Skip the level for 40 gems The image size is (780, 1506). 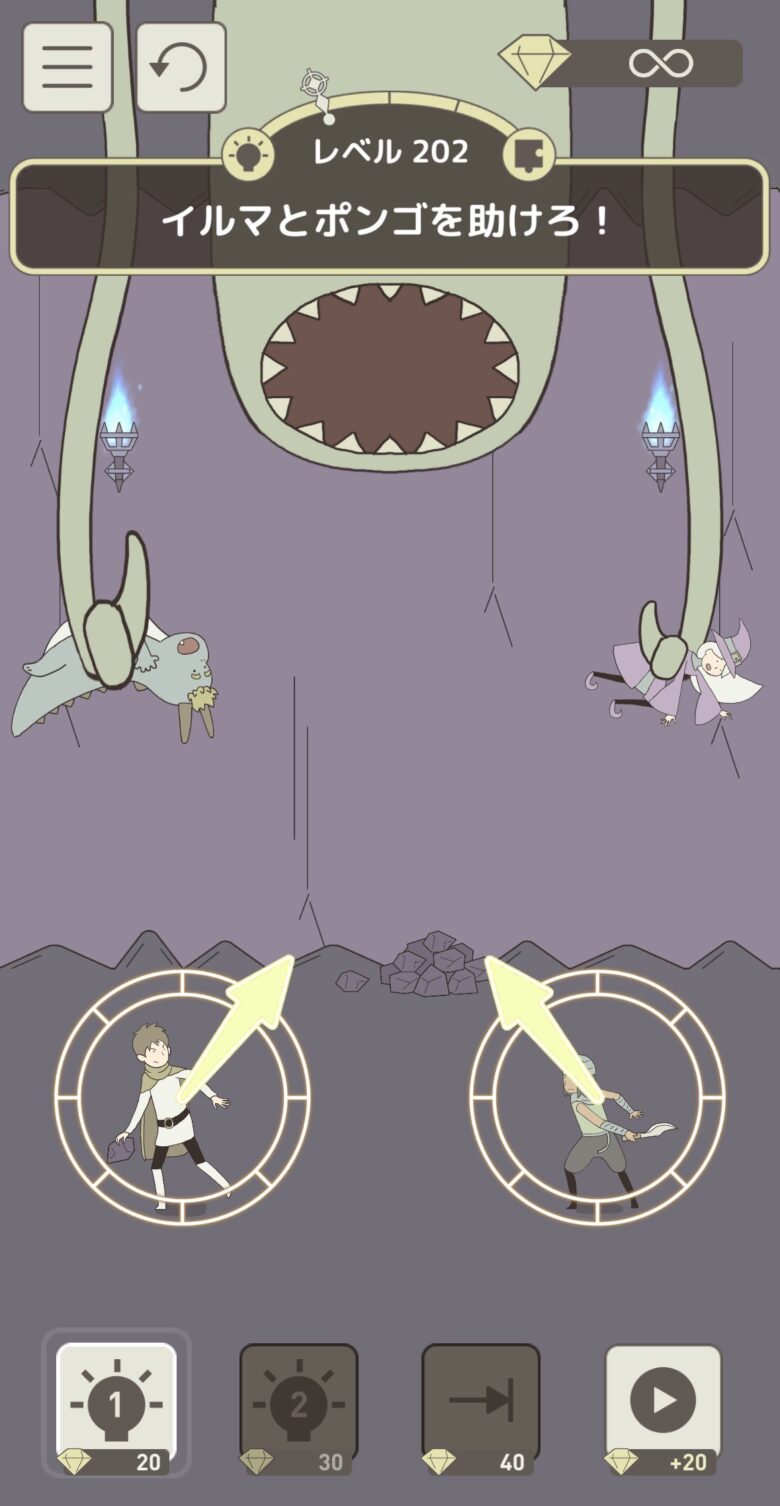point(481,1405)
